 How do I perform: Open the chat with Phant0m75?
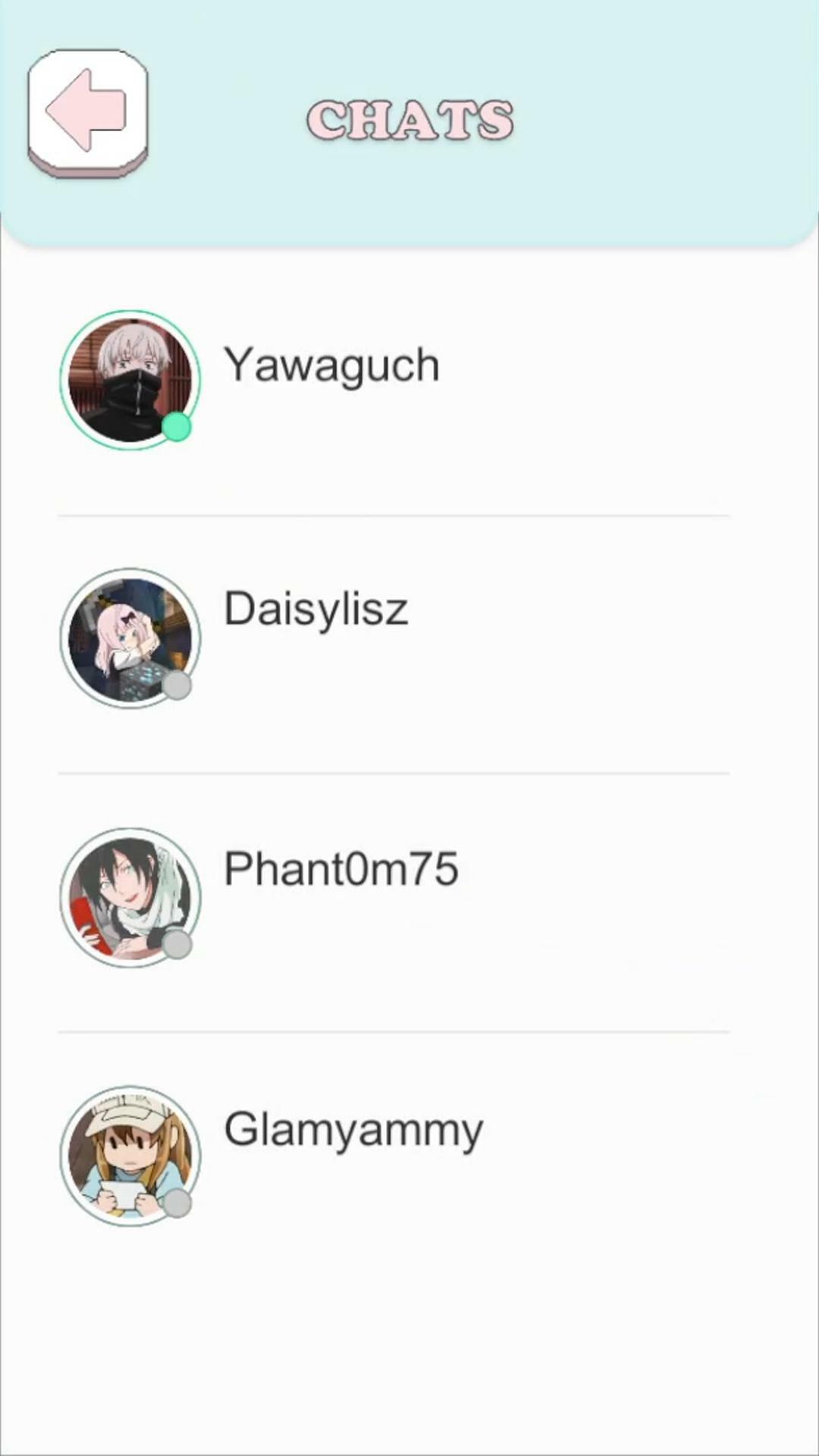click(340, 870)
